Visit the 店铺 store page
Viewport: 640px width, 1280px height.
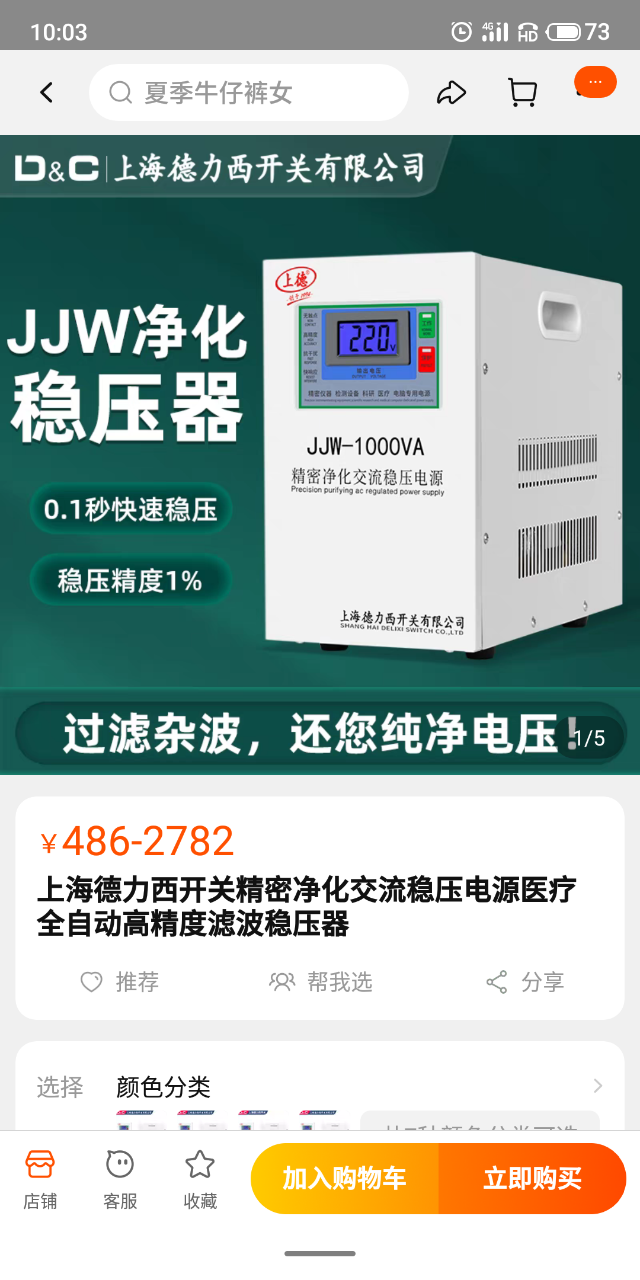(x=40, y=1179)
